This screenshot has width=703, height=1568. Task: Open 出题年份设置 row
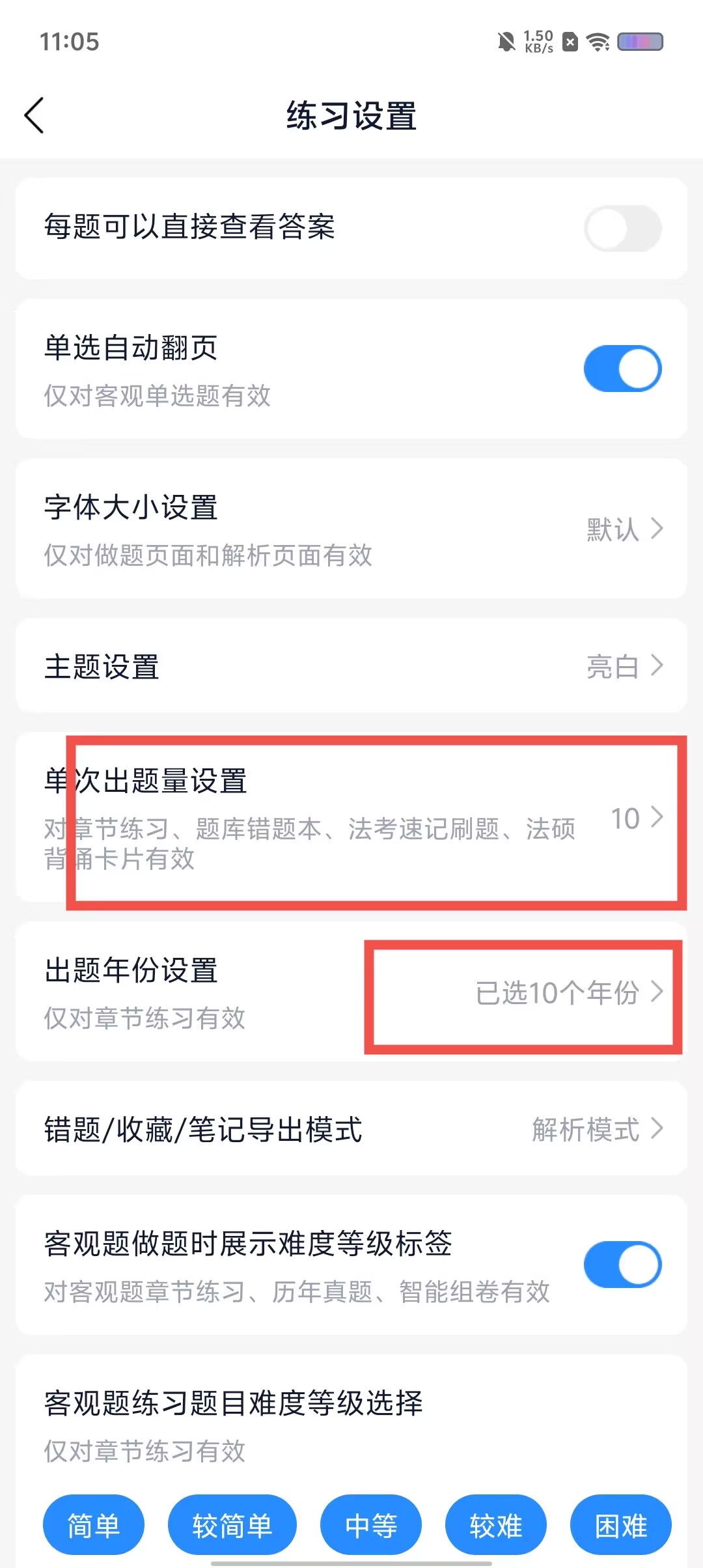point(351,992)
